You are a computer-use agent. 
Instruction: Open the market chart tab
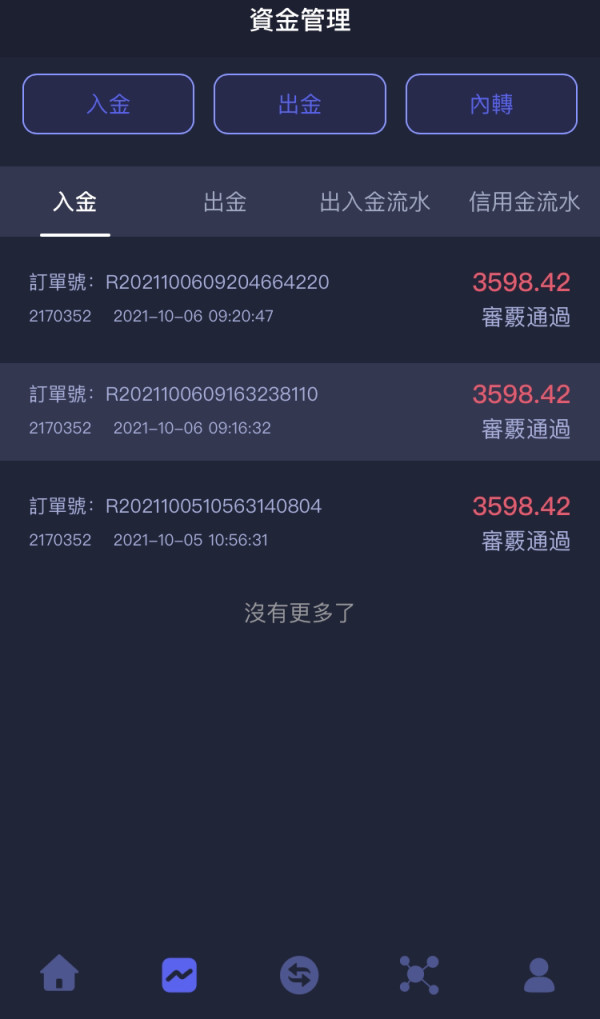pyautogui.click(x=179, y=975)
